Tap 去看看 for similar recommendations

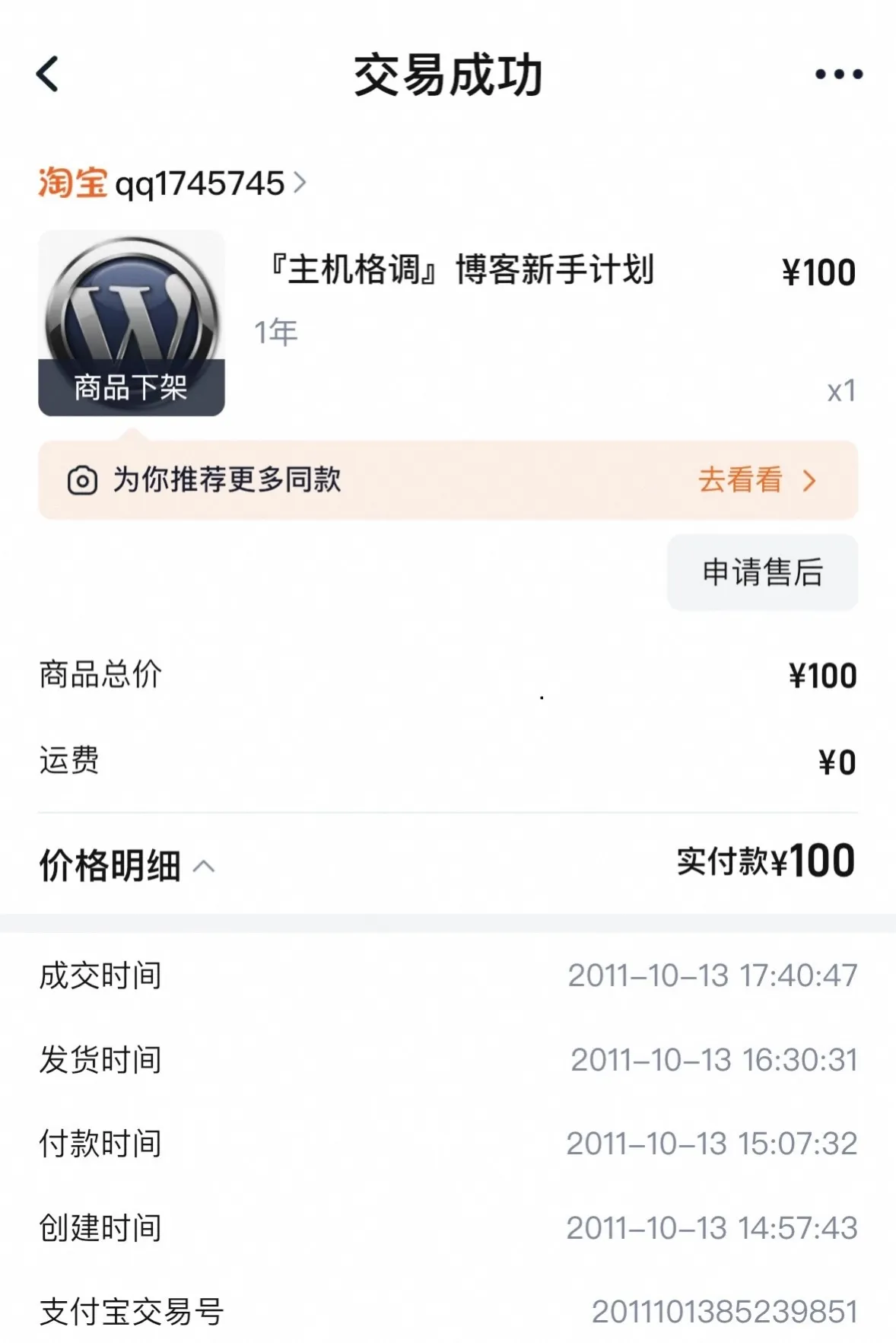click(755, 480)
